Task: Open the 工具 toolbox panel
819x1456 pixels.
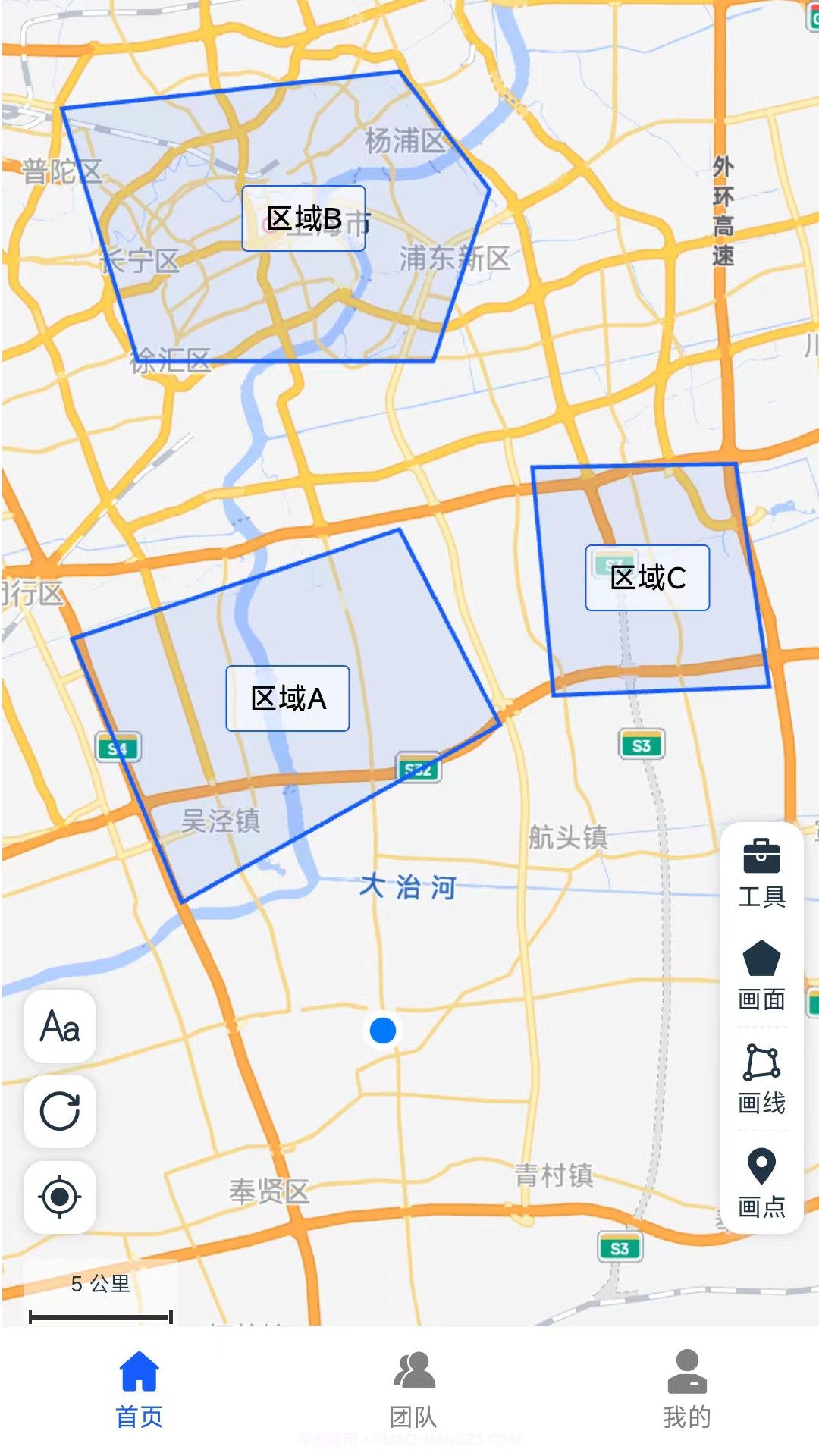Action: (x=763, y=872)
